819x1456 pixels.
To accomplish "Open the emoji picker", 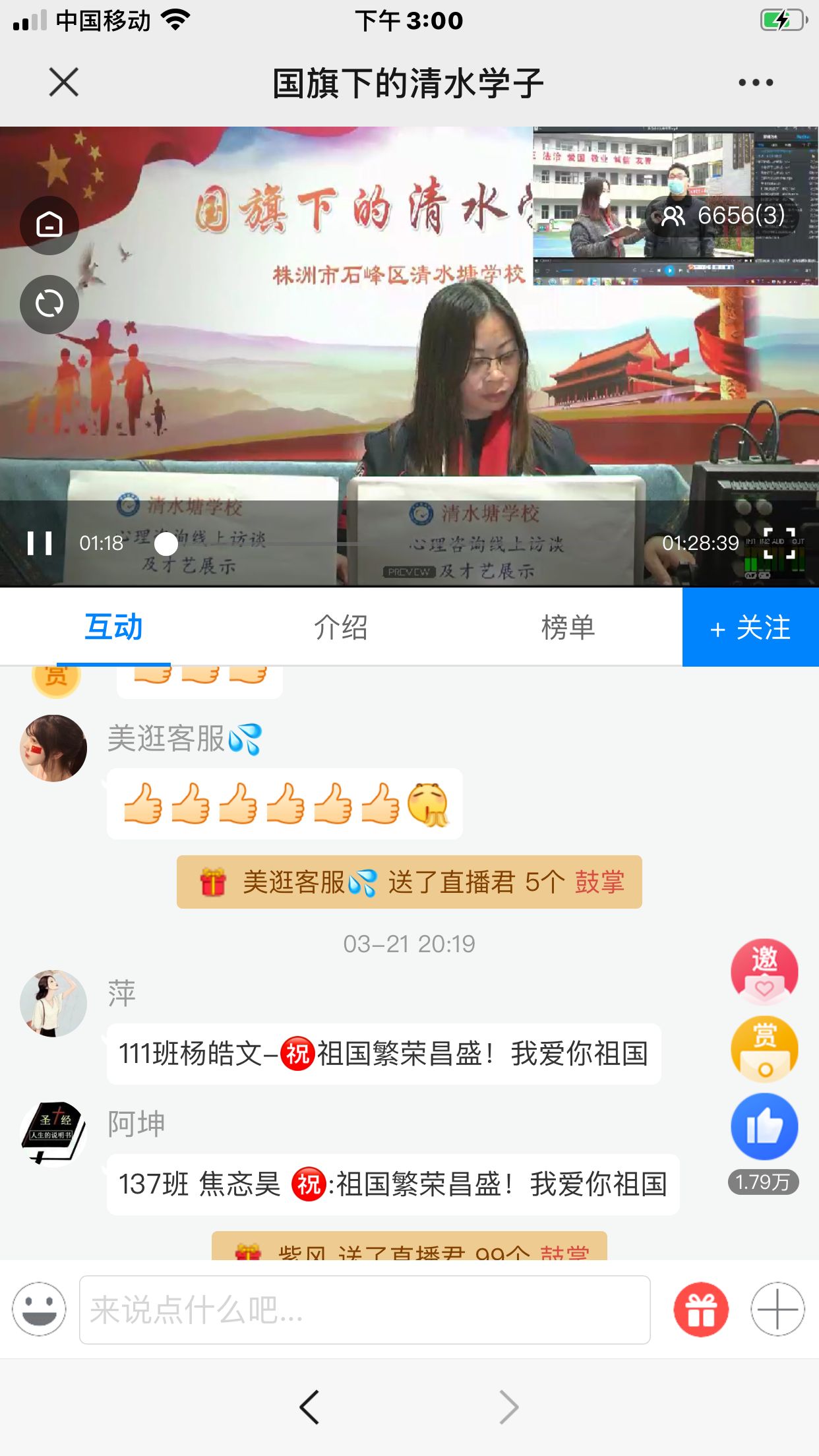I will point(40,1309).
